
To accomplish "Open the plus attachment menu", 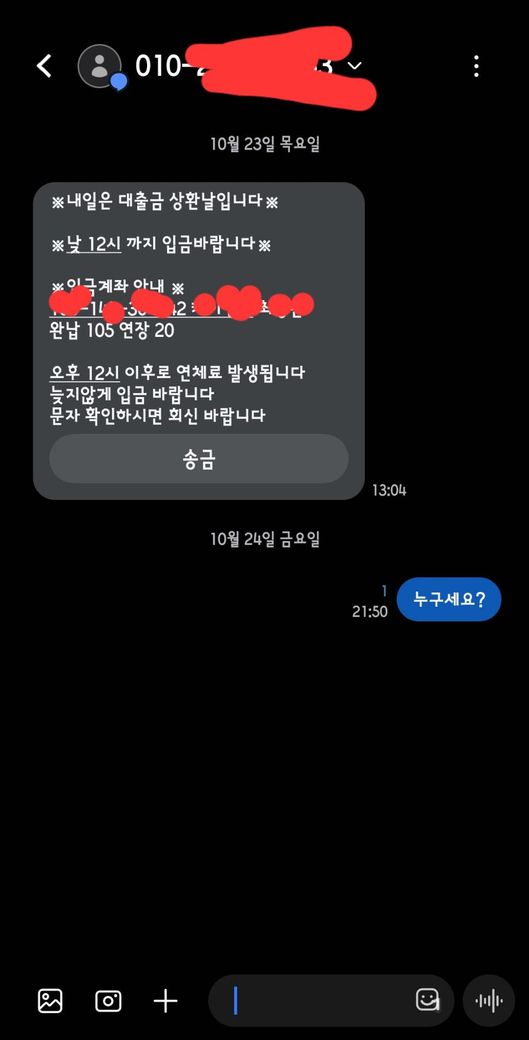I will pyautogui.click(x=166, y=1000).
